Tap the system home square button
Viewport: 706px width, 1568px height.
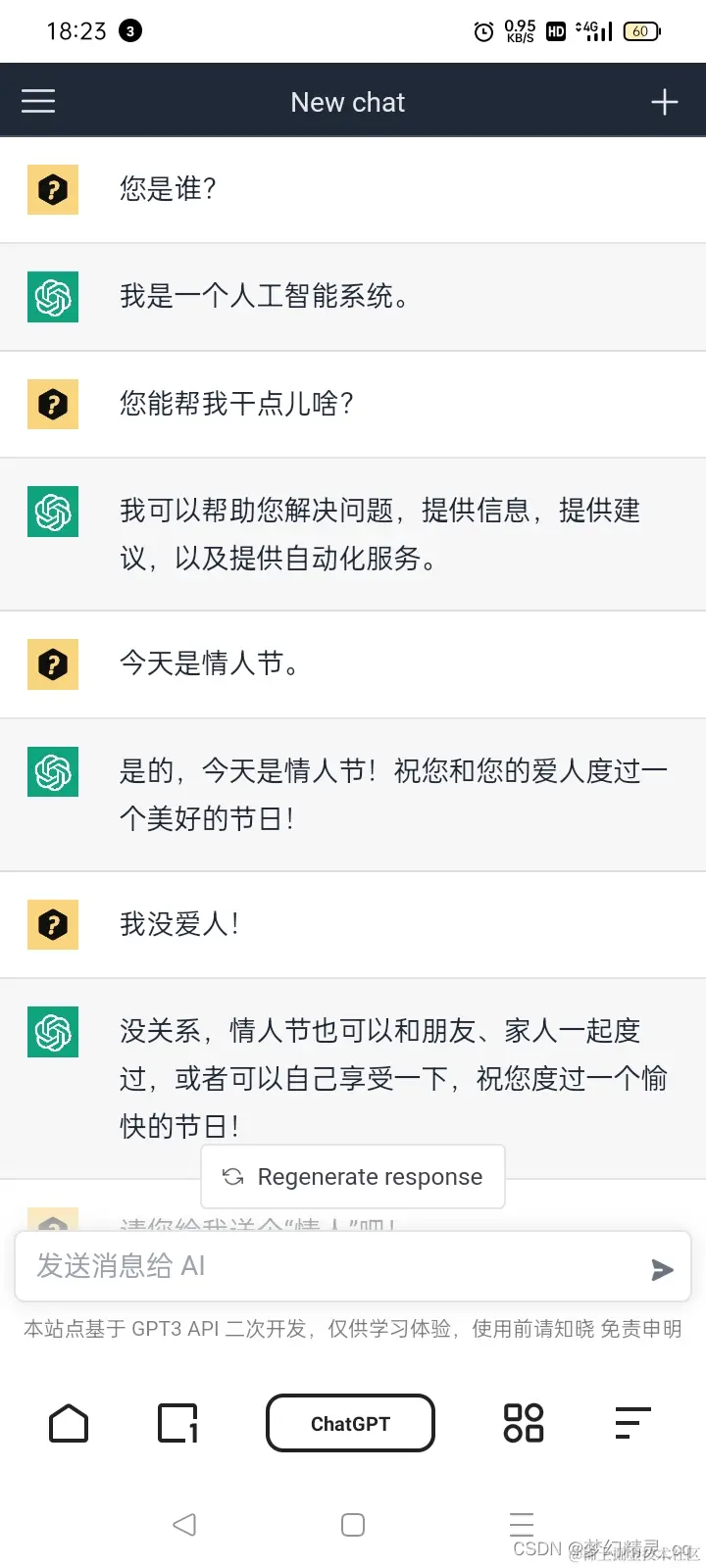click(x=353, y=1524)
